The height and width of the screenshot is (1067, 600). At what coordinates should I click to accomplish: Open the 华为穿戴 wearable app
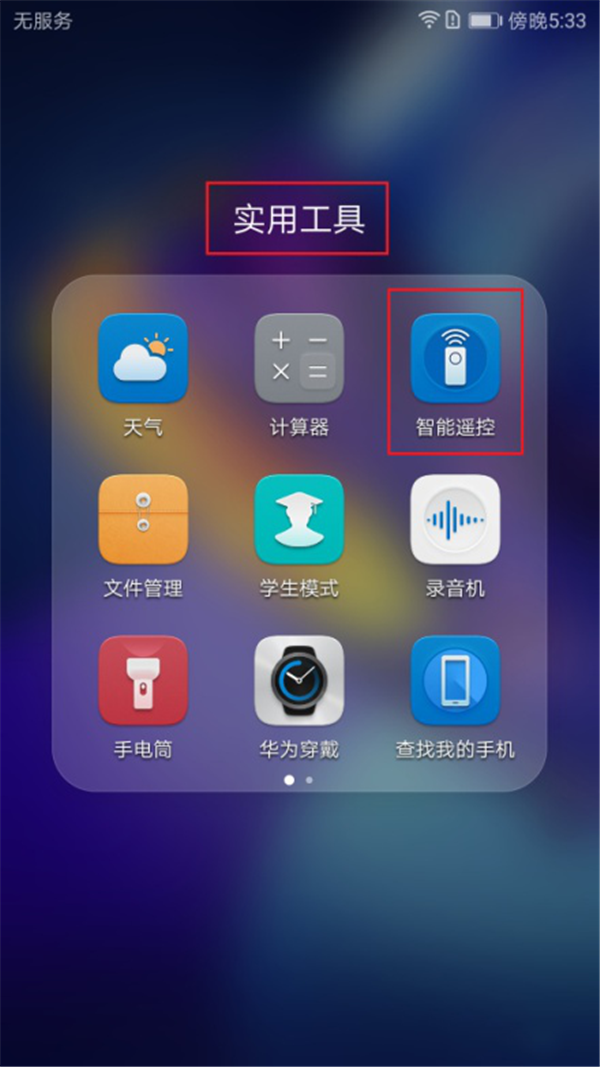tap(299, 680)
